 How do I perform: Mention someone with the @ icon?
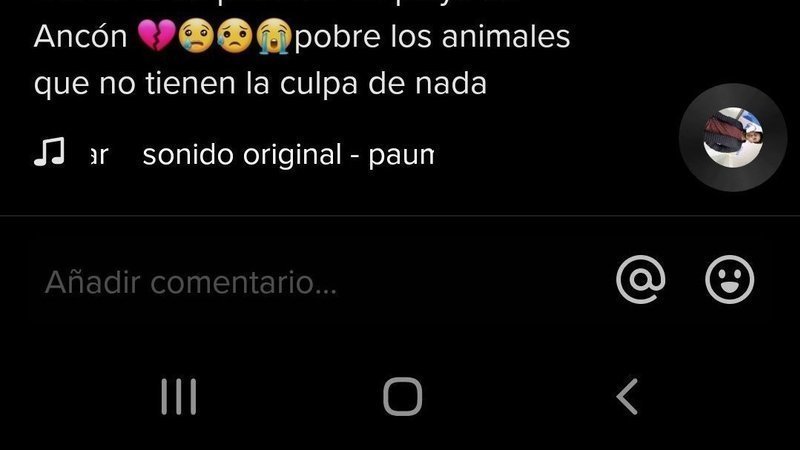[x=641, y=281]
